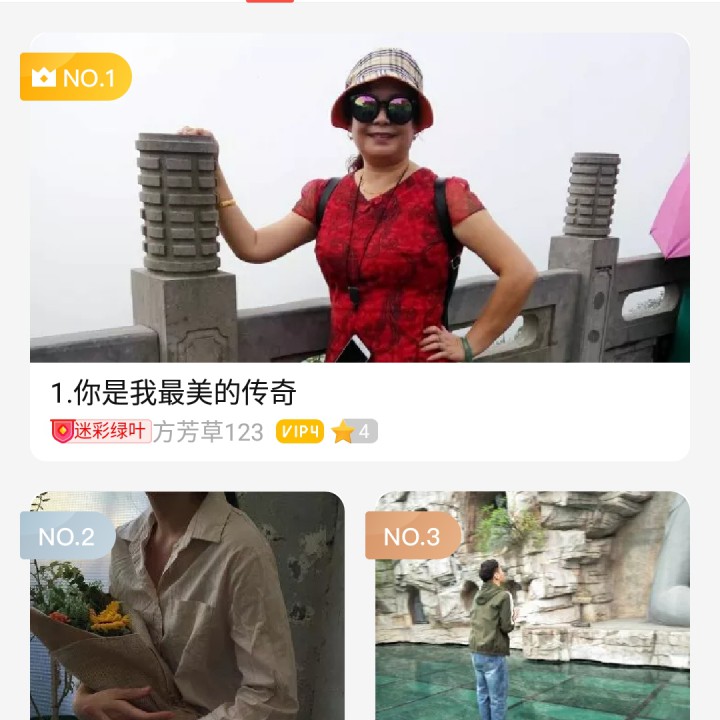
Task: View the profile of 方芳草123
Action: click(x=208, y=432)
